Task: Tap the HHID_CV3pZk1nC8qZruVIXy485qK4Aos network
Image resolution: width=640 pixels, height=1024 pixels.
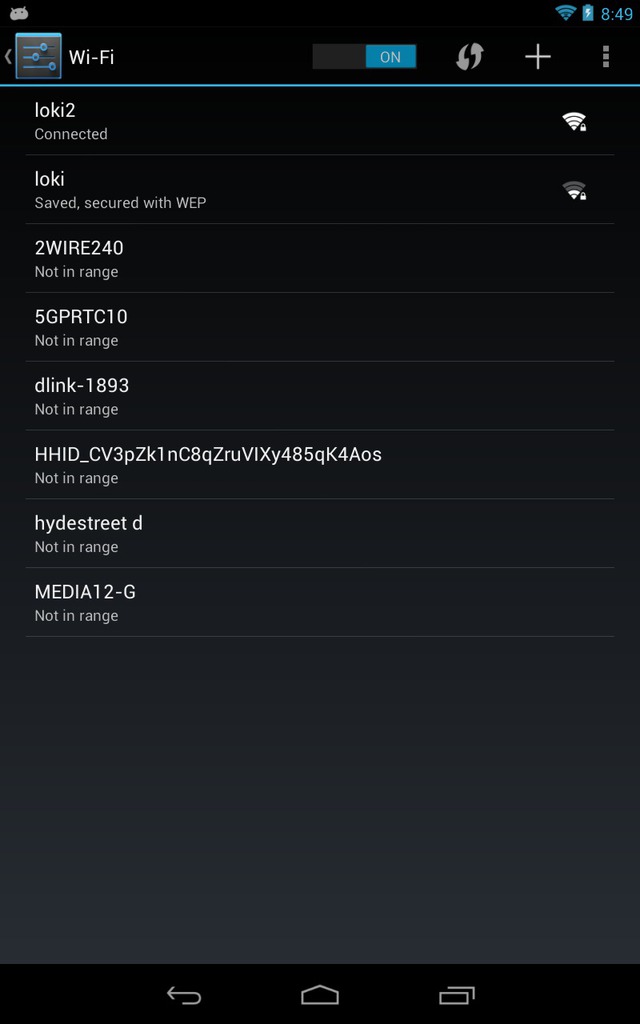Action: 320,465
